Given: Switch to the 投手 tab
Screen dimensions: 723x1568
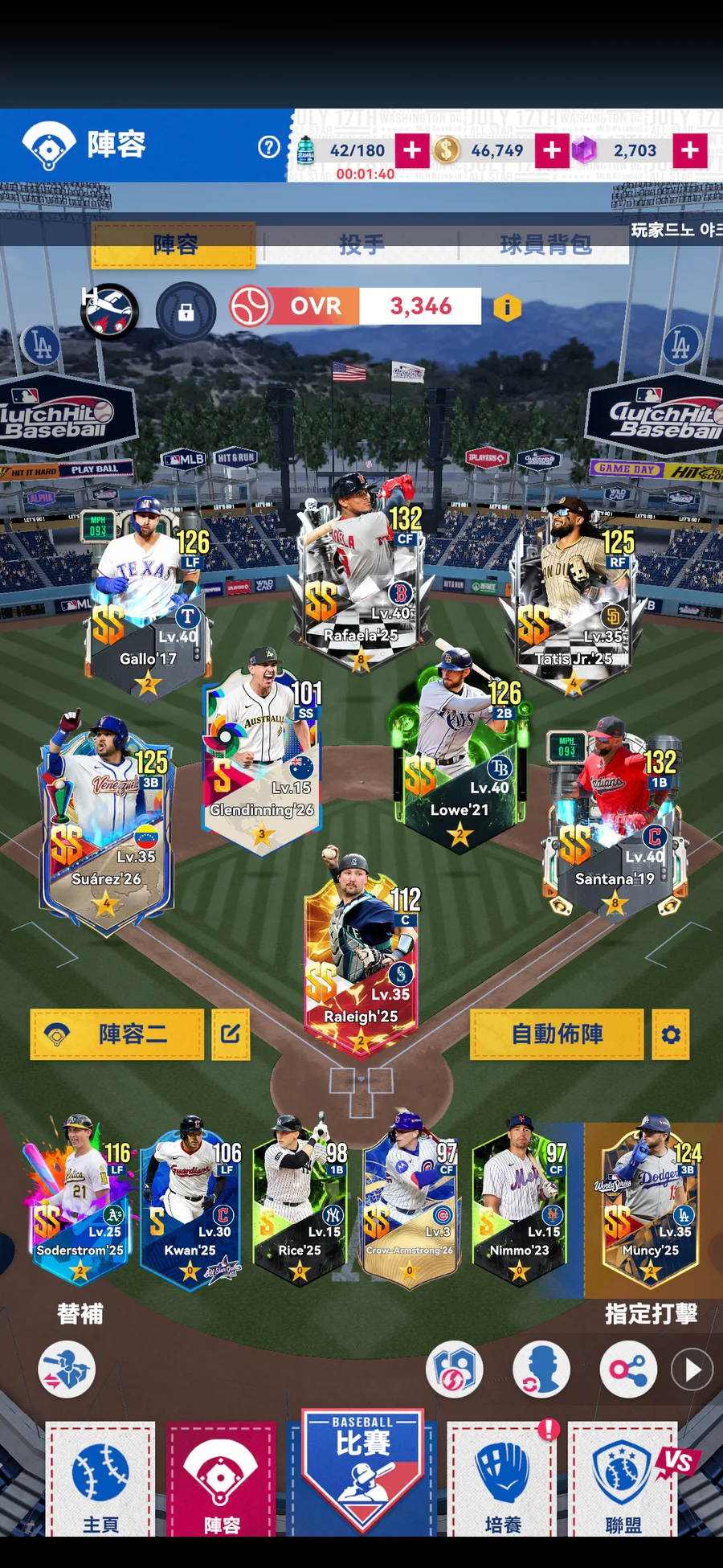Looking at the screenshot, I should 361,244.
